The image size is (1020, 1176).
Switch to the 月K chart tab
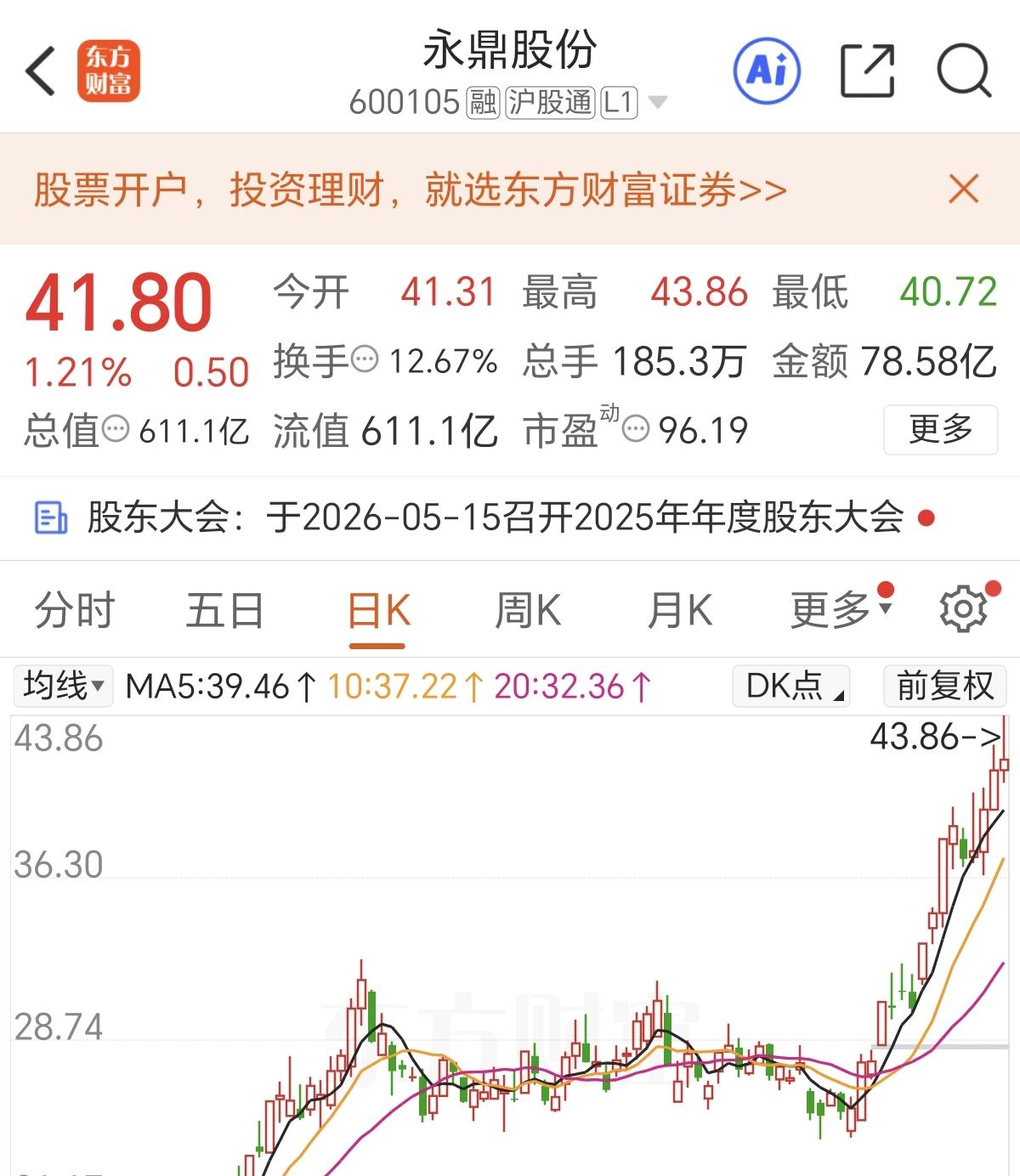click(x=679, y=610)
